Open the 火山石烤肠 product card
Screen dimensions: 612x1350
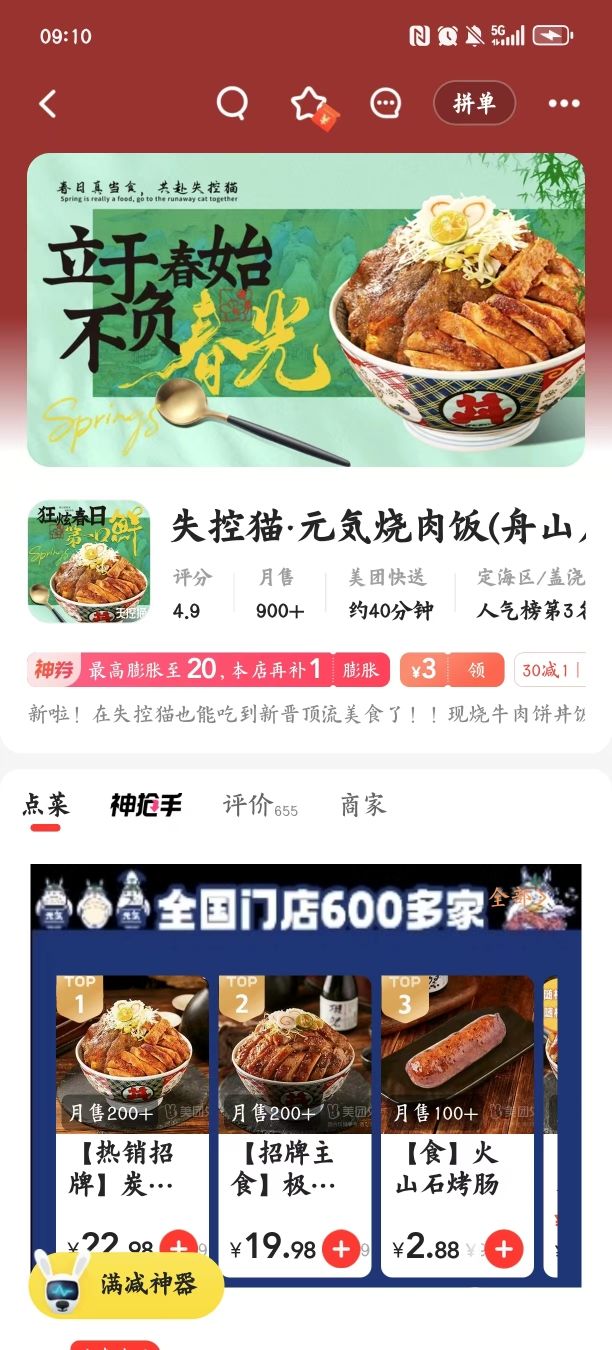(458, 1126)
